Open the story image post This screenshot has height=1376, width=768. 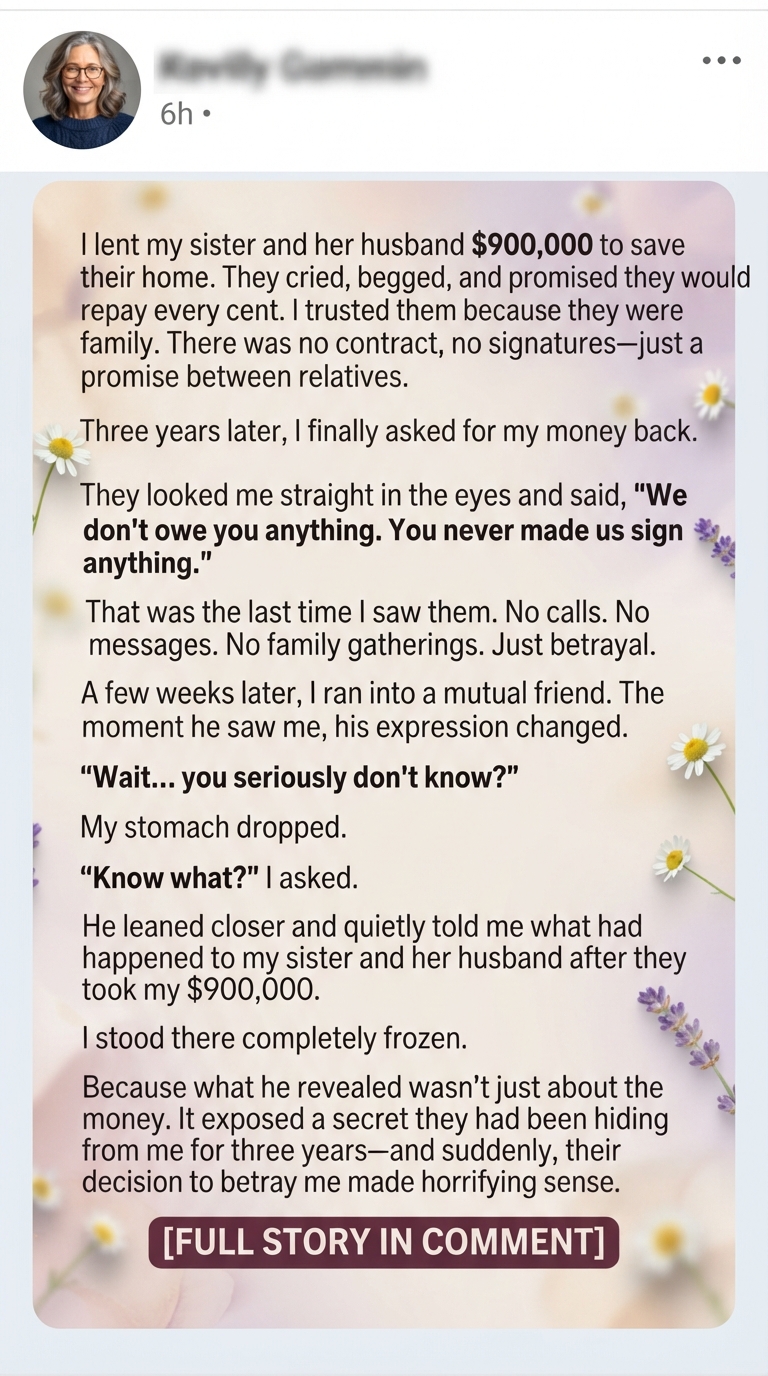click(384, 754)
